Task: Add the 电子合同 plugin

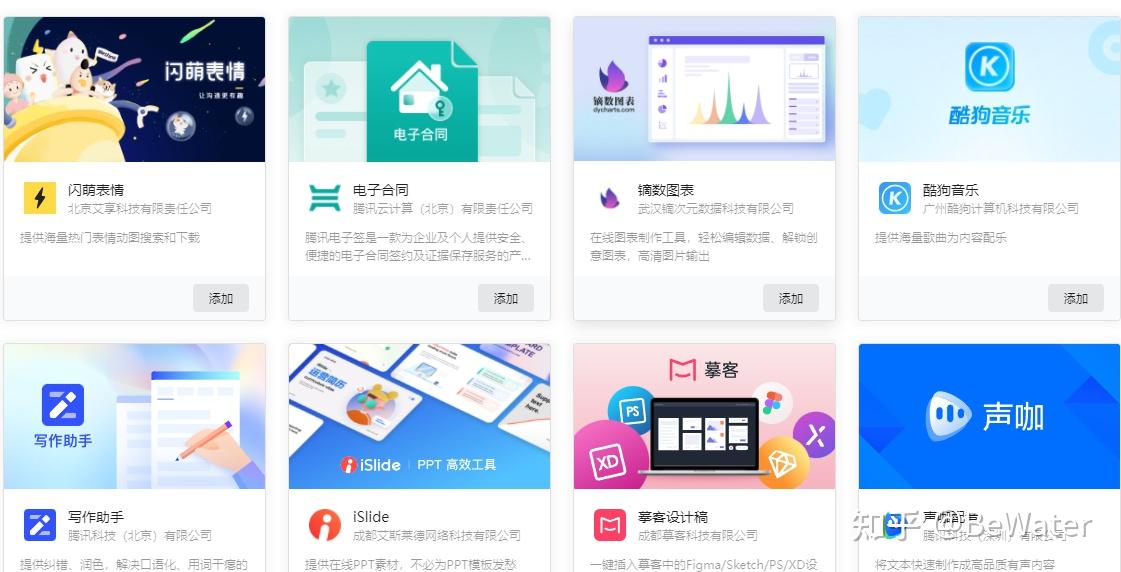Action: tap(505, 298)
